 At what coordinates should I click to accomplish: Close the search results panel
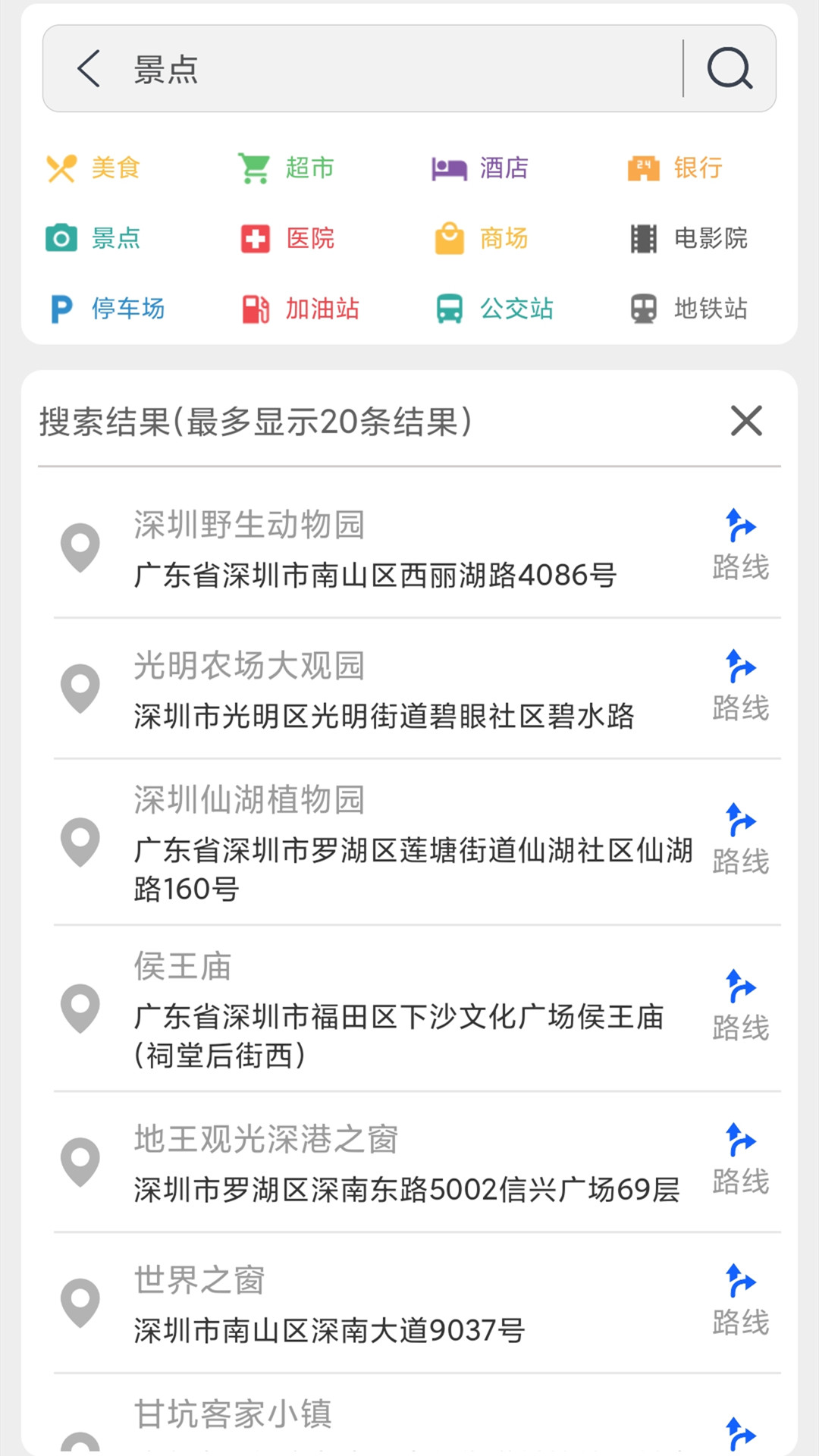click(746, 421)
